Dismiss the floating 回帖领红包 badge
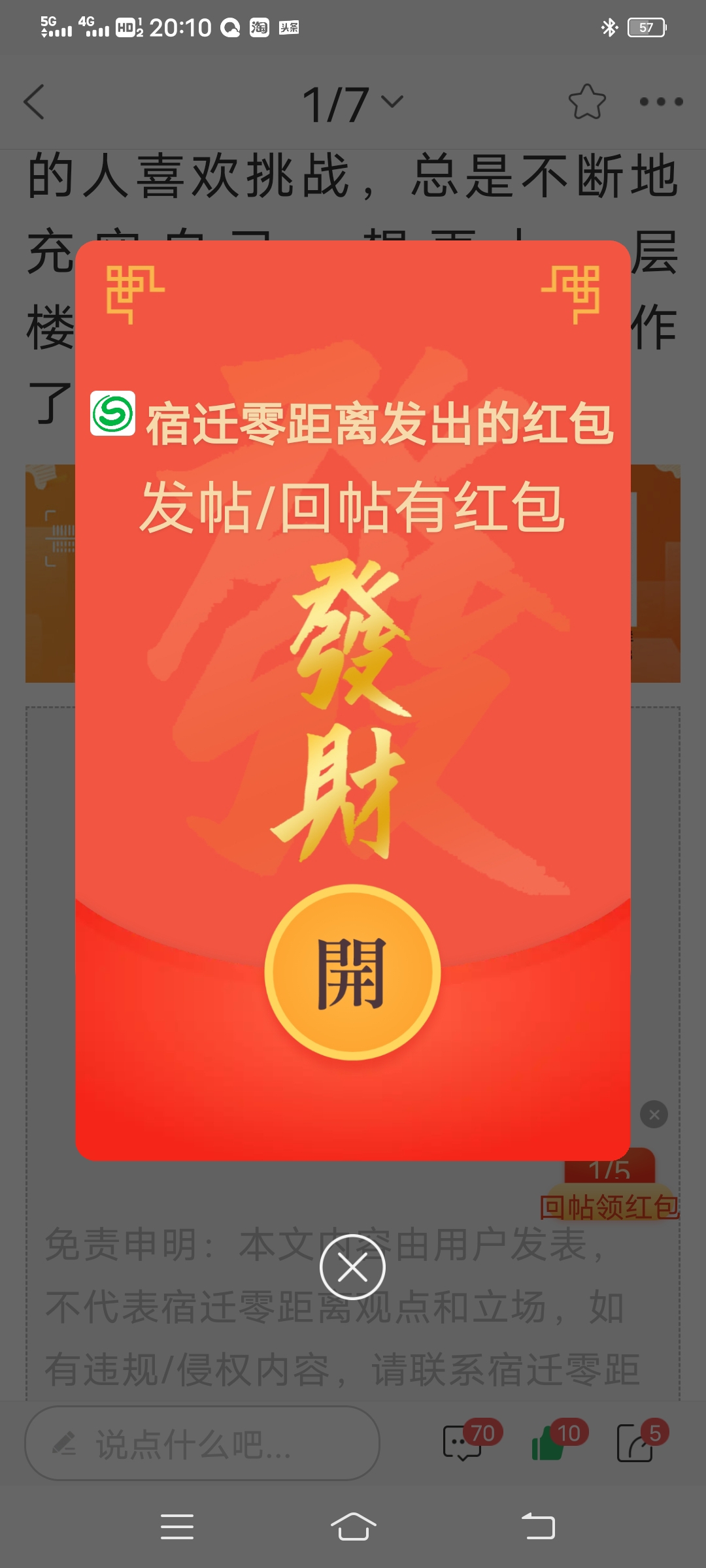 [654, 1115]
